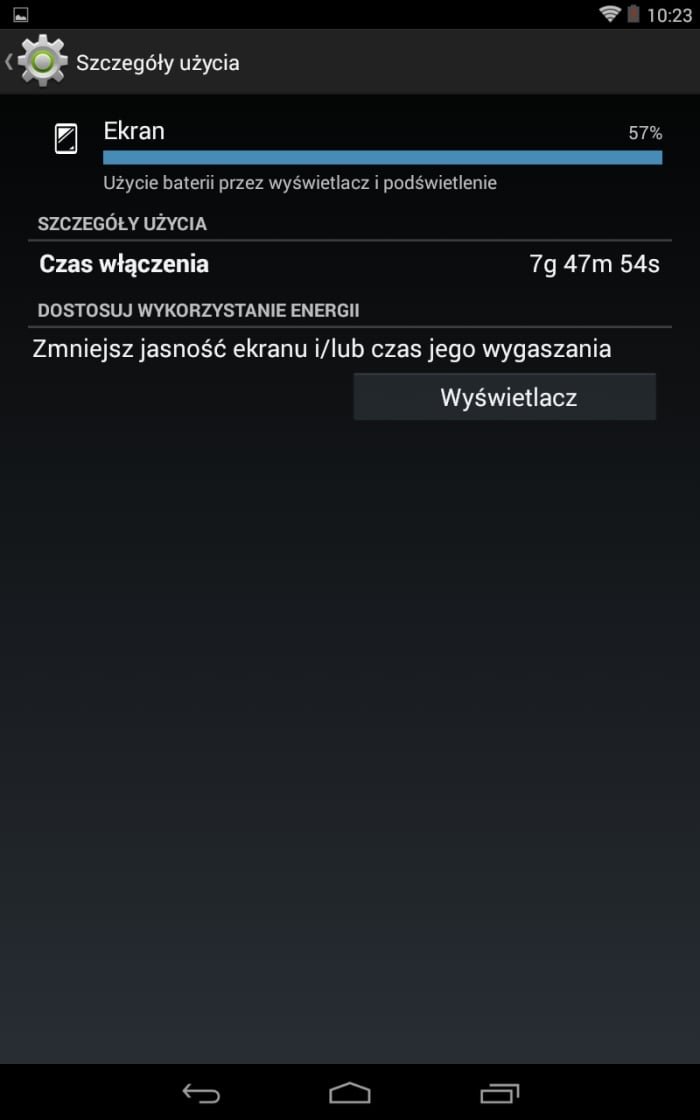This screenshot has width=700, height=1120.
Task: Go to the home screen
Action: (x=350, y=1093)
